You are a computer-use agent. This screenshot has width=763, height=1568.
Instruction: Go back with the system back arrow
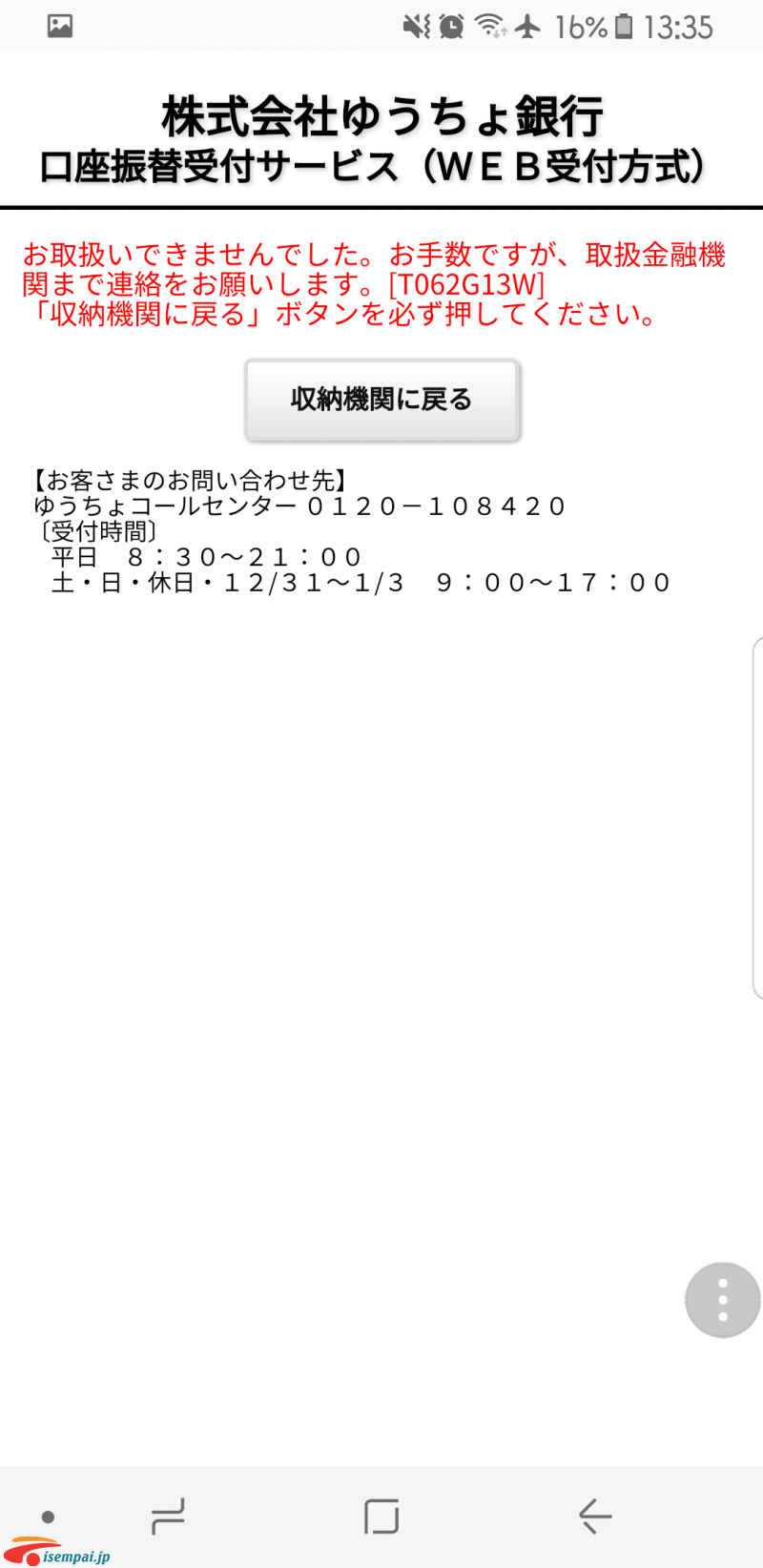[594, 1516]
